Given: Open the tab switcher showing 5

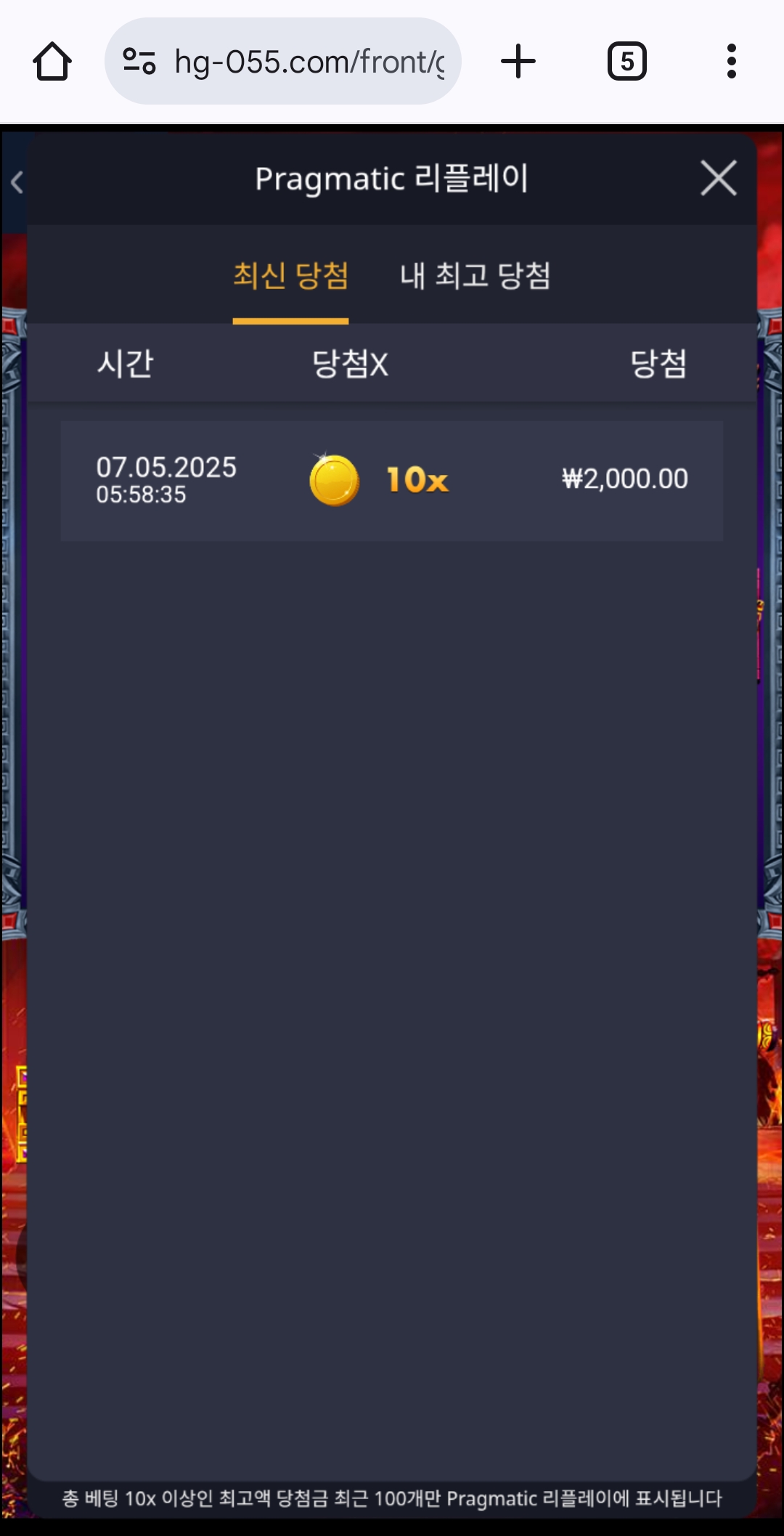Looking at the screenshot, I should (x=626, y=62).
